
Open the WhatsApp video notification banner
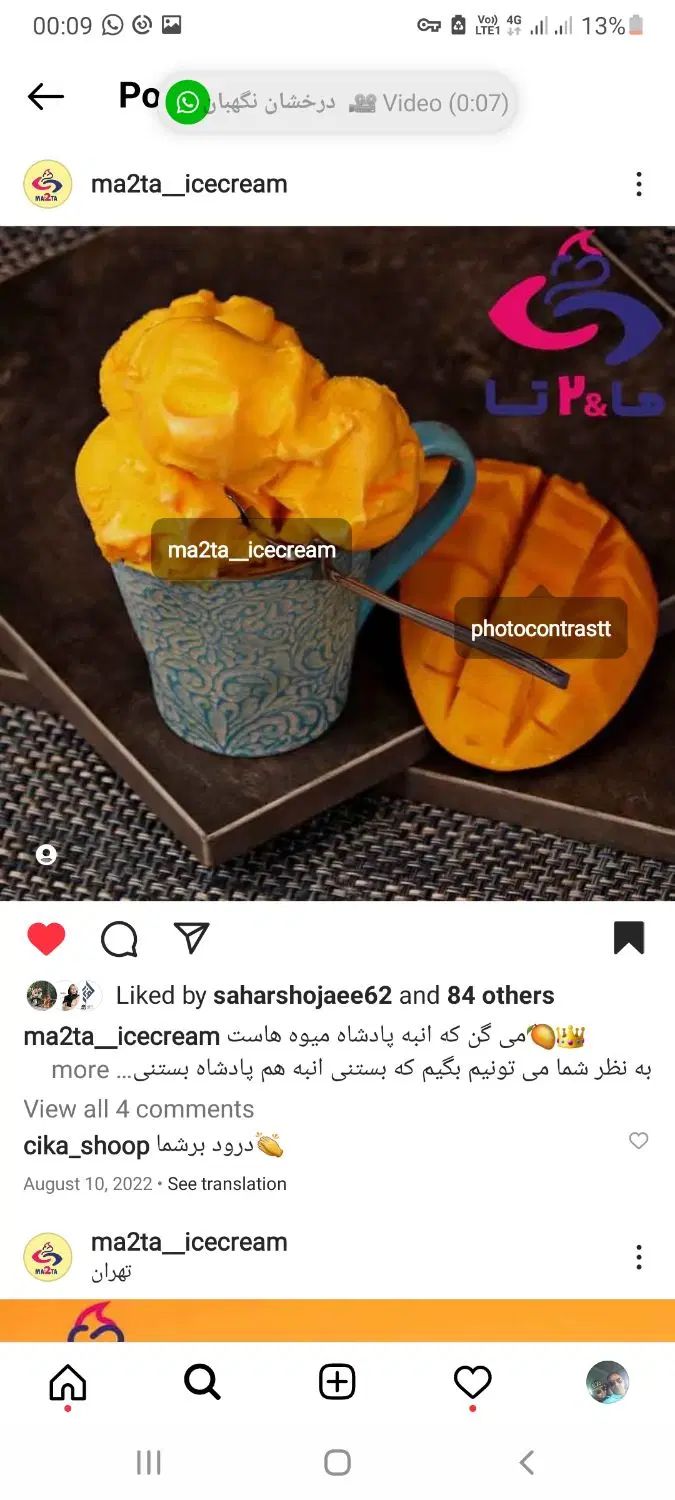tap(338, 102)
